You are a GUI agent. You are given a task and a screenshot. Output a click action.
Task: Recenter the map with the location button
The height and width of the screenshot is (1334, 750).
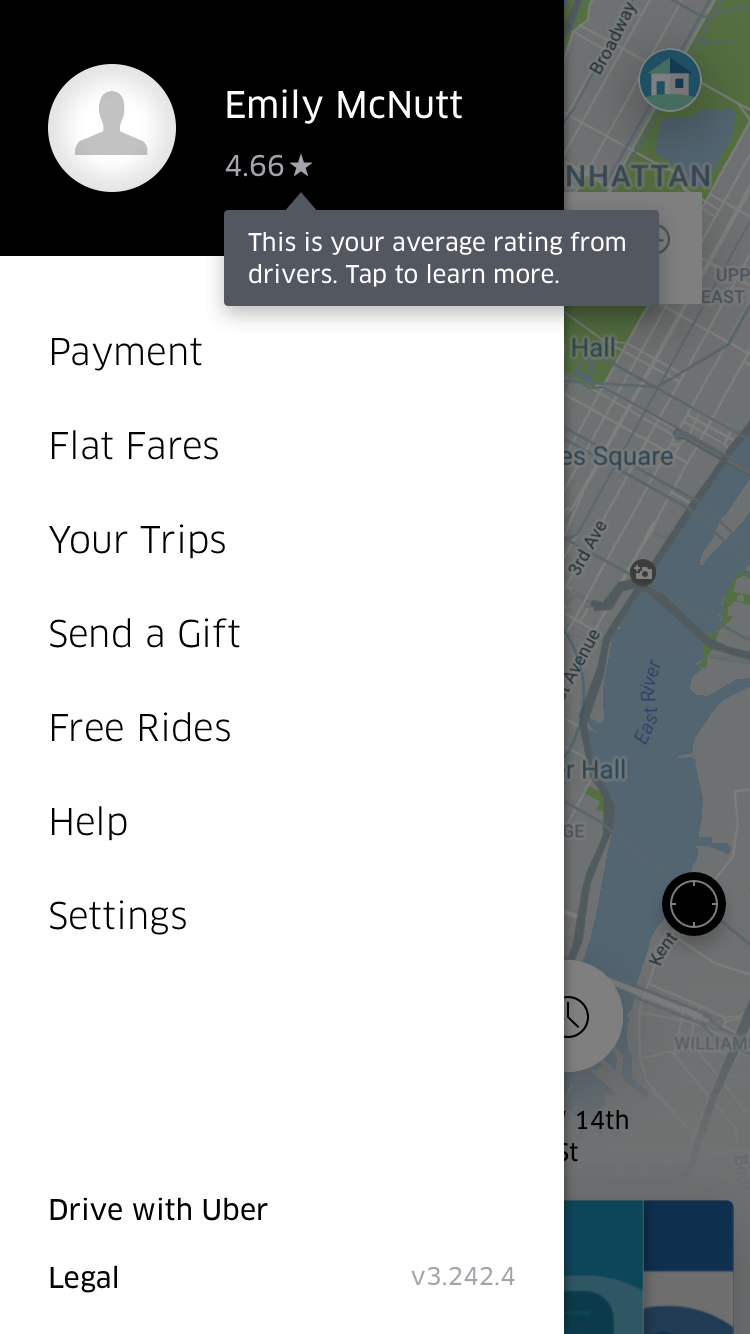[694, 904]
